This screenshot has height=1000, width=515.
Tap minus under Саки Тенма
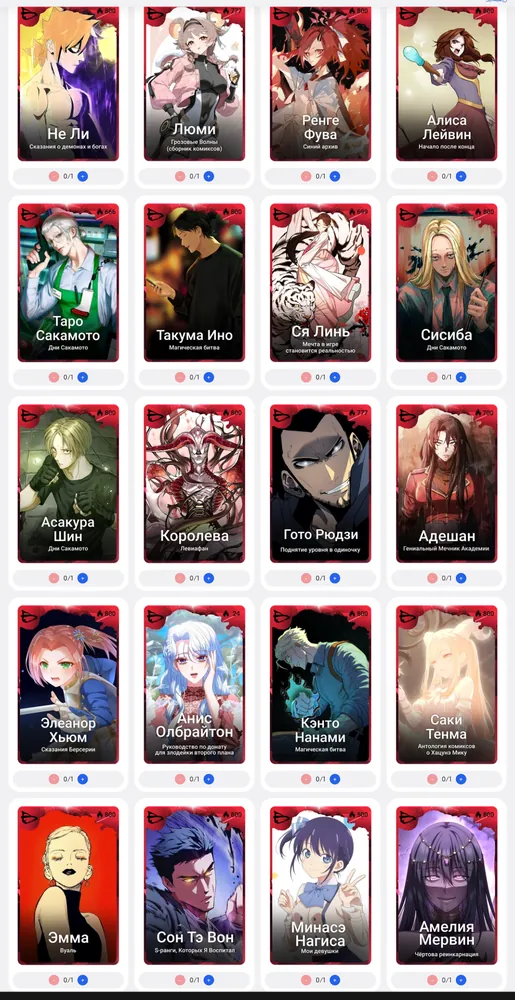pos(432,779)
